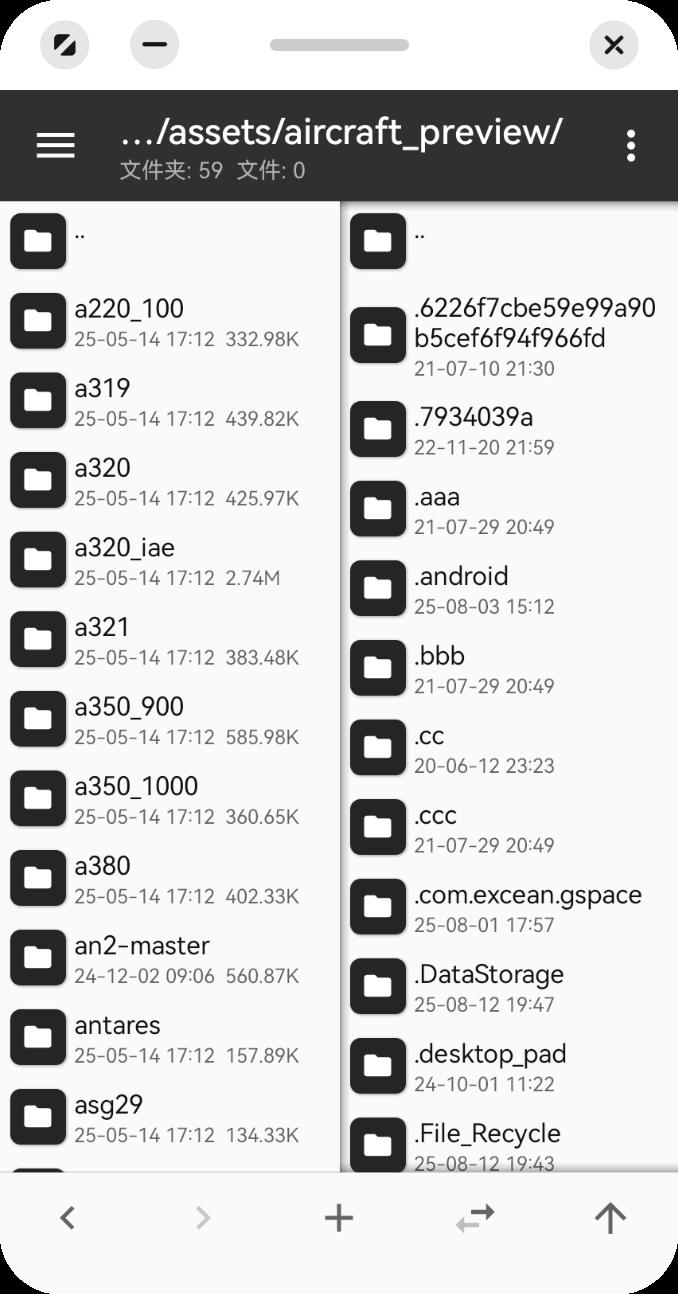Open the .7934039a folder
Viewport: 678px width, 1294px height.
pyautogui.click(x=510, y=430)
